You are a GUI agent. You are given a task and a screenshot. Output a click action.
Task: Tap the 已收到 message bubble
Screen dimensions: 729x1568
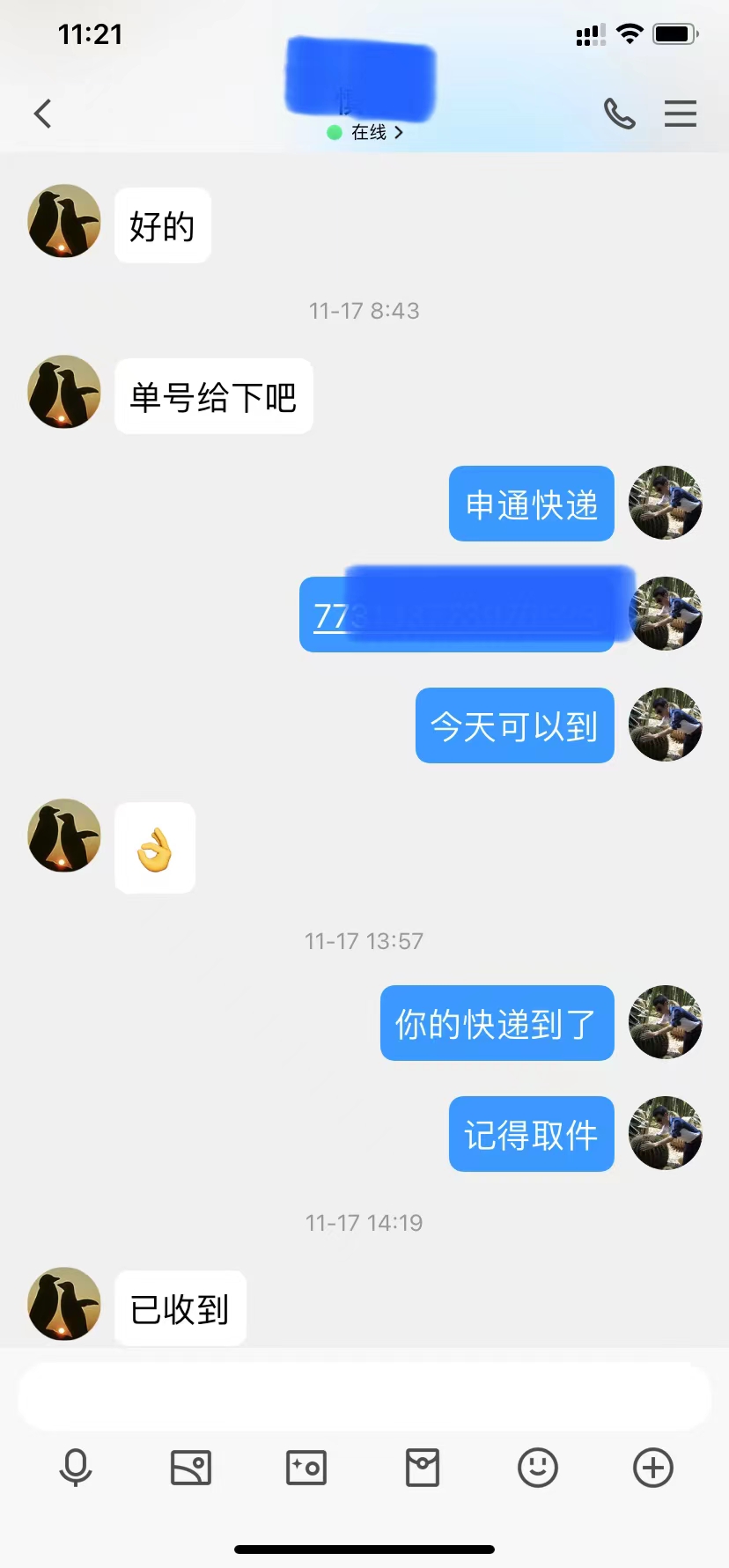pyautogui.click(x=180, y=1308)
